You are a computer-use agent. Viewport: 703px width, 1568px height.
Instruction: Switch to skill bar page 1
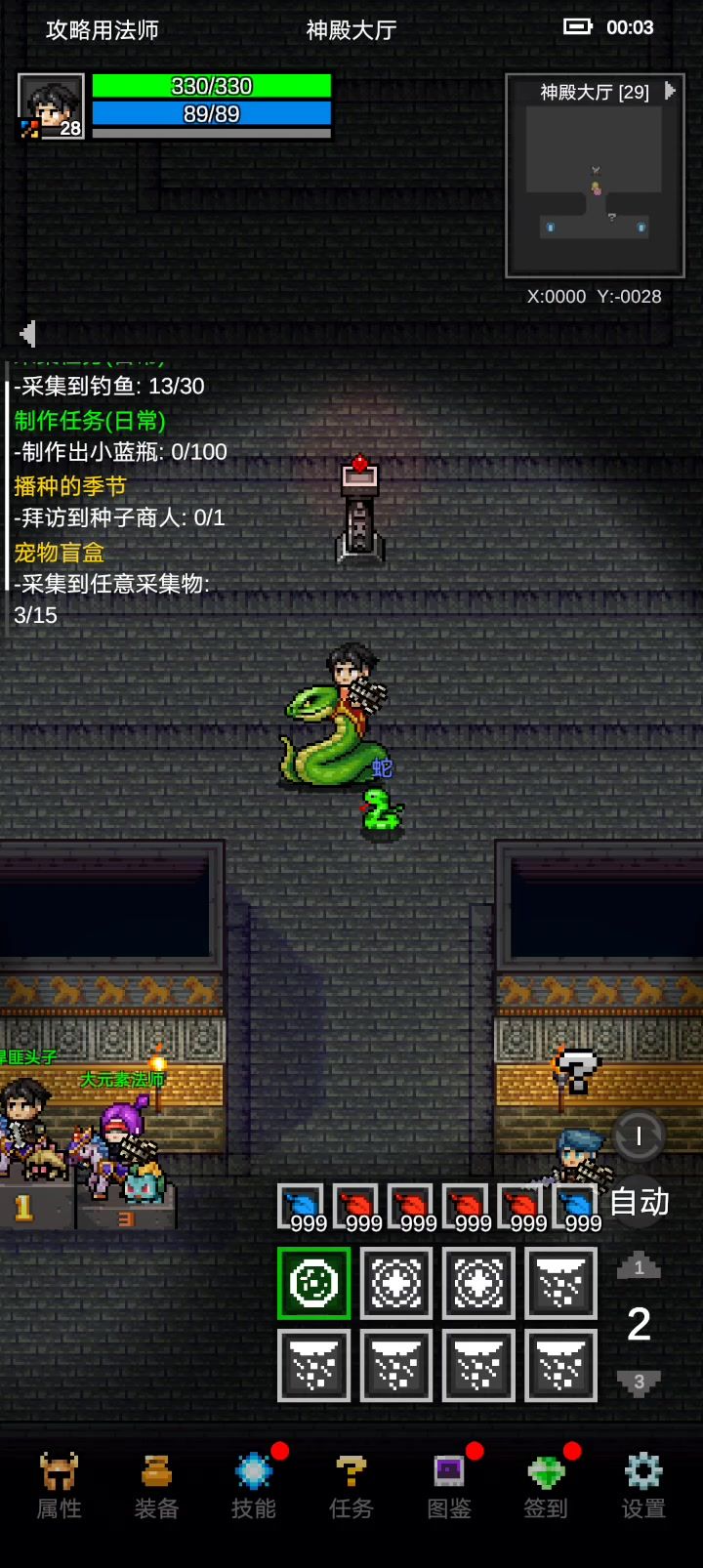pyautogui.click(x=639, y=1266)
